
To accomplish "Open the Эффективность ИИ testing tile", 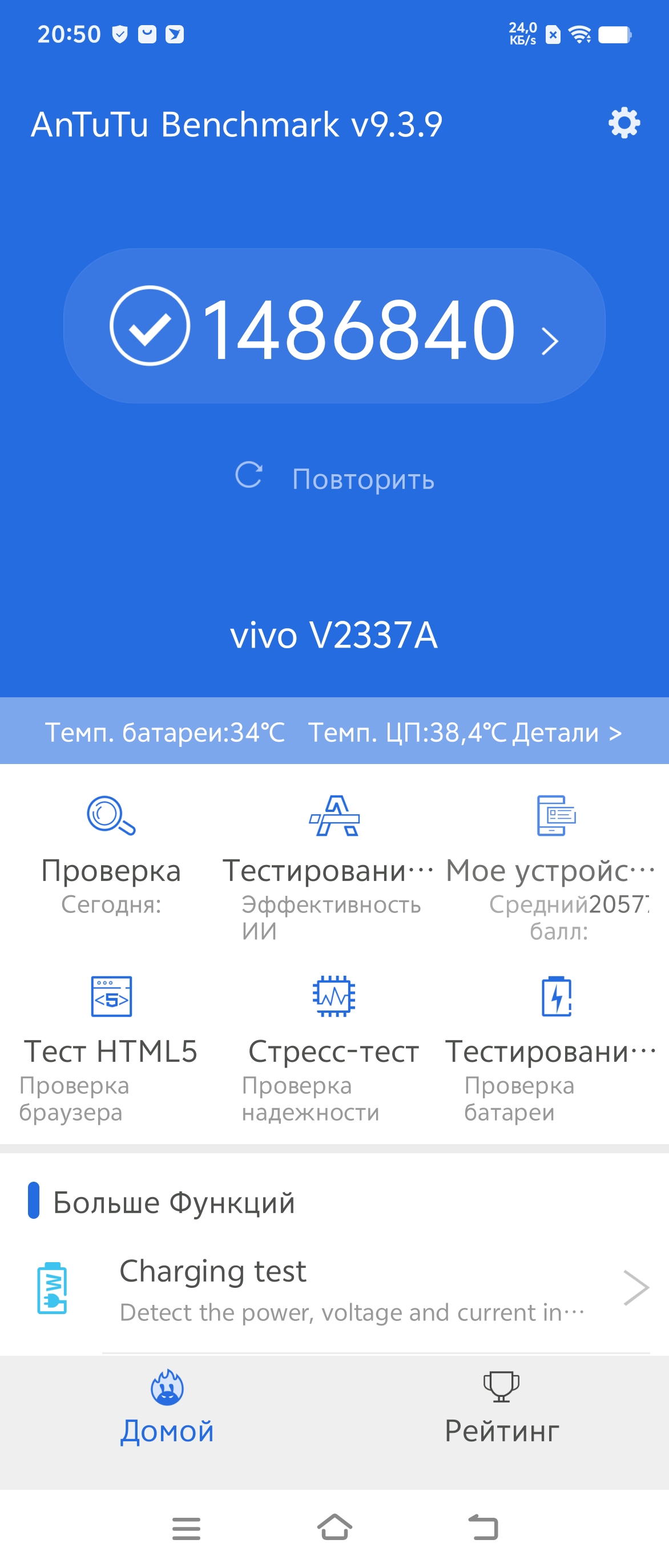I will pyautogui.click(x=333, y=864).
